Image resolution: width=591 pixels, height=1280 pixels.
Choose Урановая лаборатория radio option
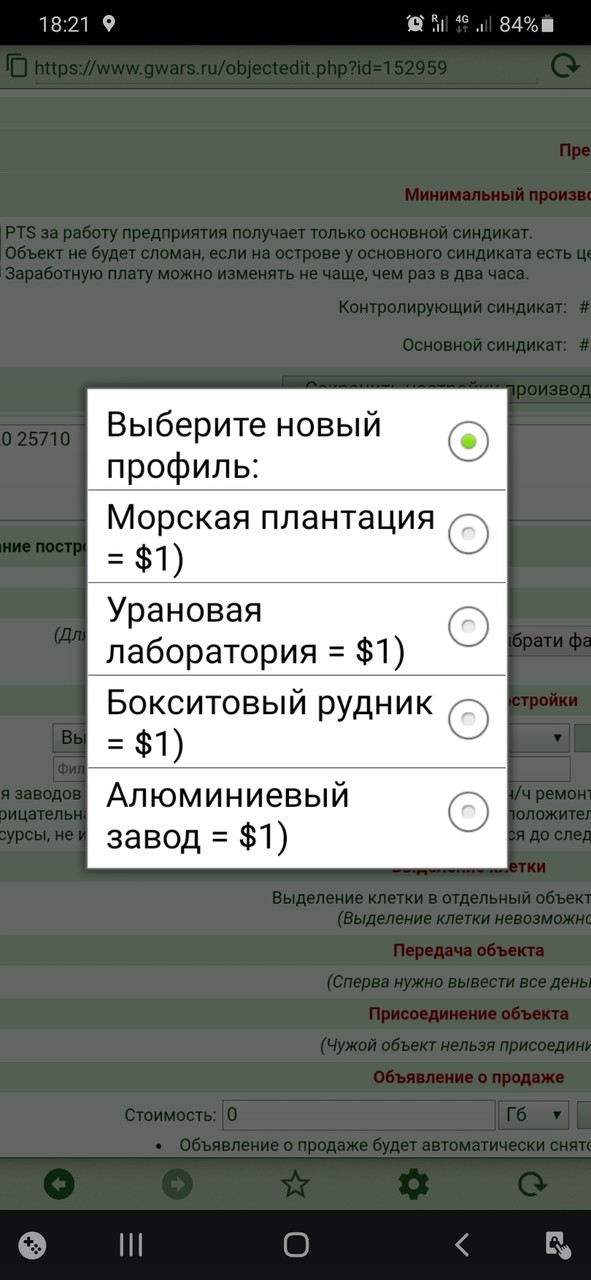pyautogui.click(x=297, y=629)
